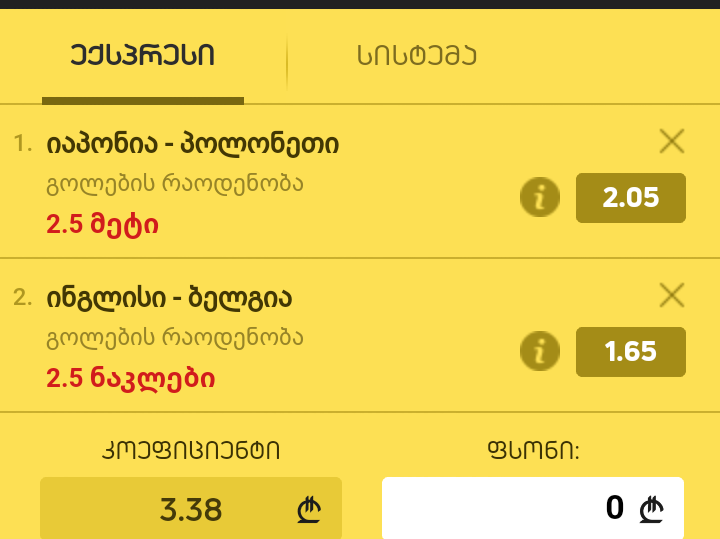
Task: Switch to the ექსპრესი tab
Action: pyautogui.click(x=142, y=56)
